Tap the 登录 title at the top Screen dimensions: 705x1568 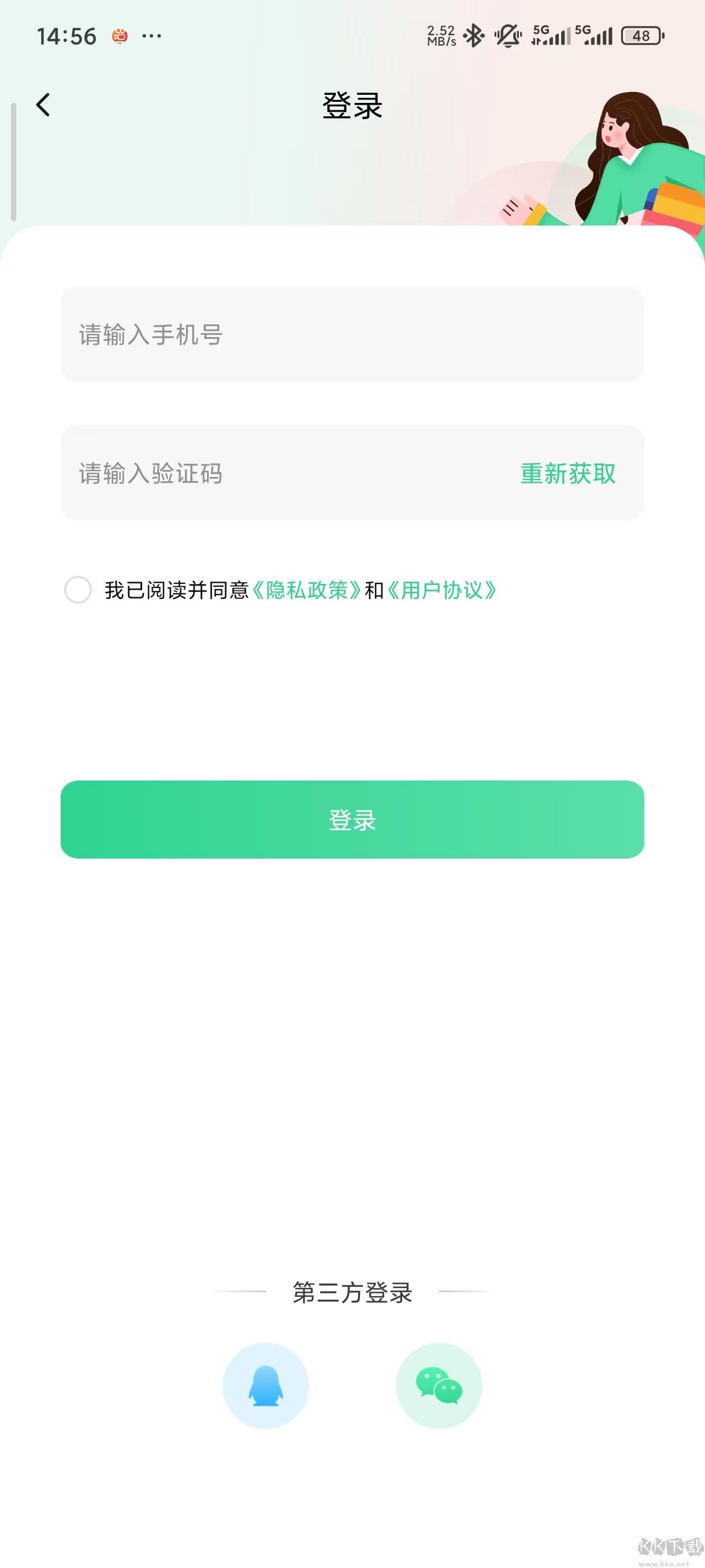(352, 103)
